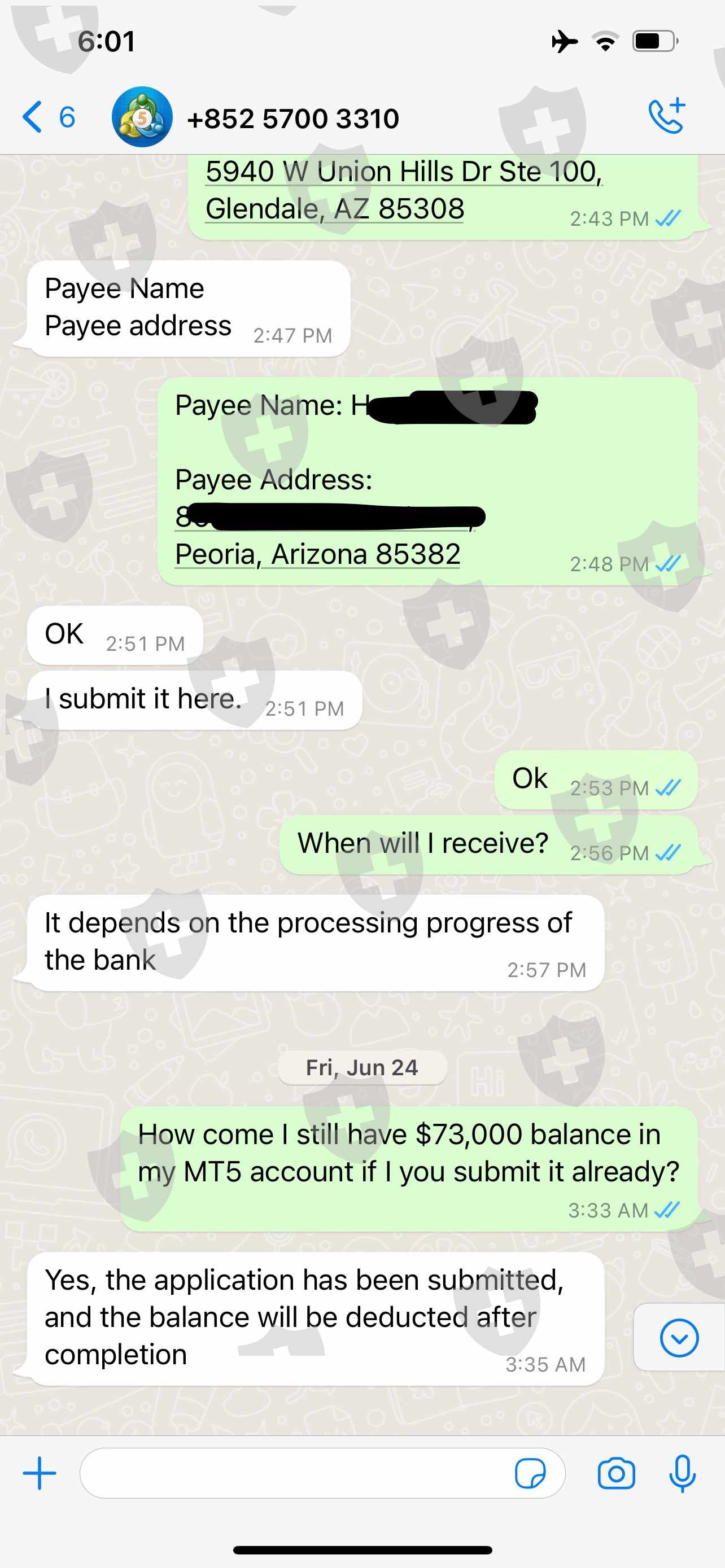Jump to the latest message
The image size is (725, 1568).
(x=679, y=1337)
